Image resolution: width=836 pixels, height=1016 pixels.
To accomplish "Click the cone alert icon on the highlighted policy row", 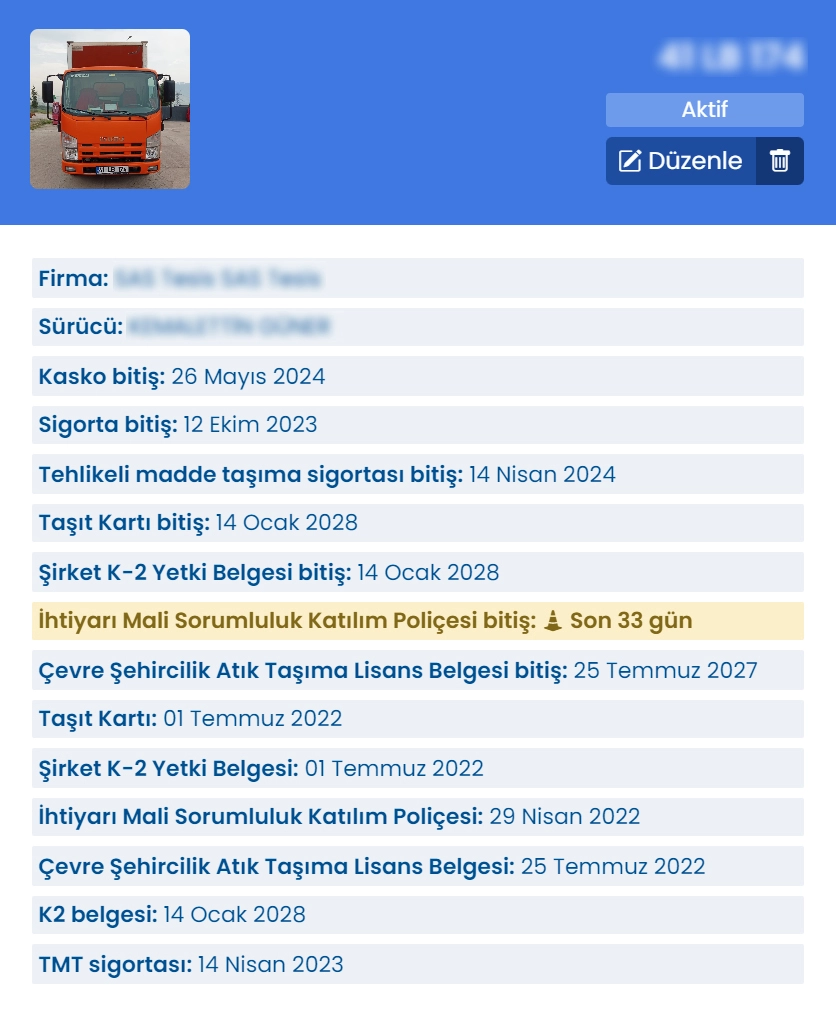I will pyautogui.click(x=551, y=620).
